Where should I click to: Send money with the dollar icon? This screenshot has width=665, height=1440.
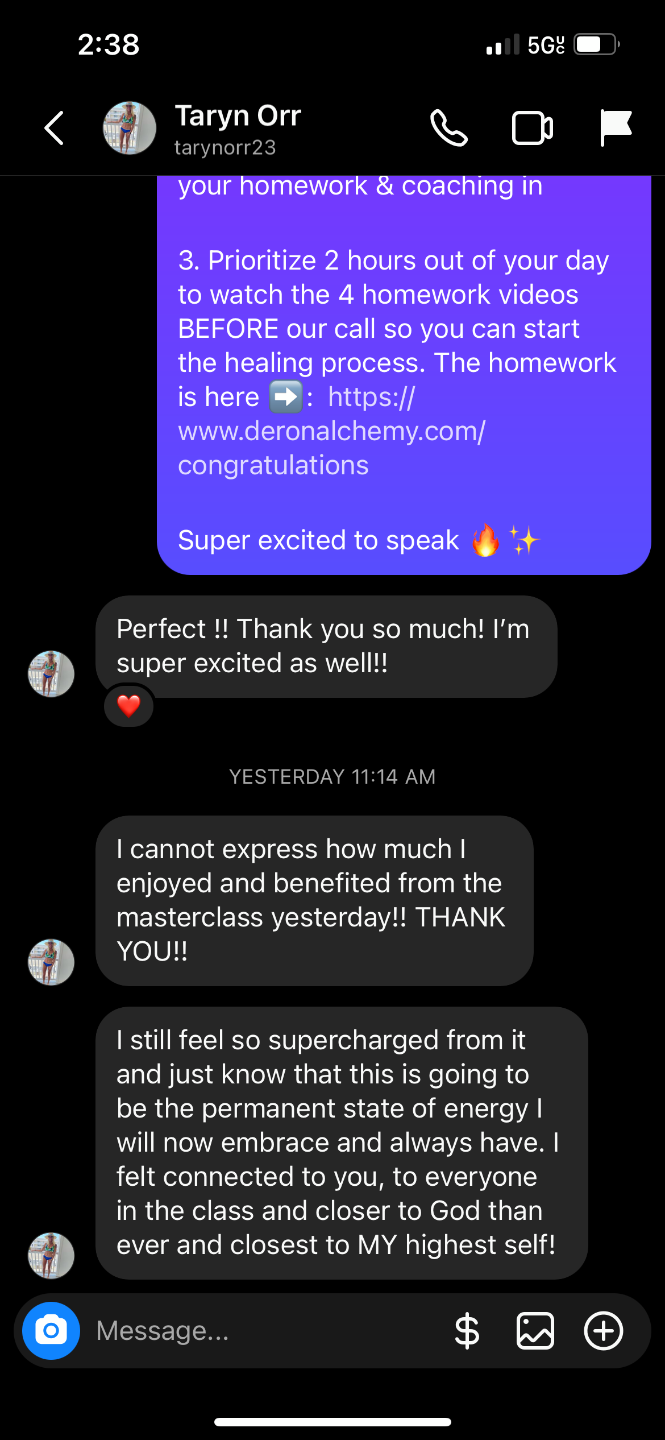click(467, 1331)
